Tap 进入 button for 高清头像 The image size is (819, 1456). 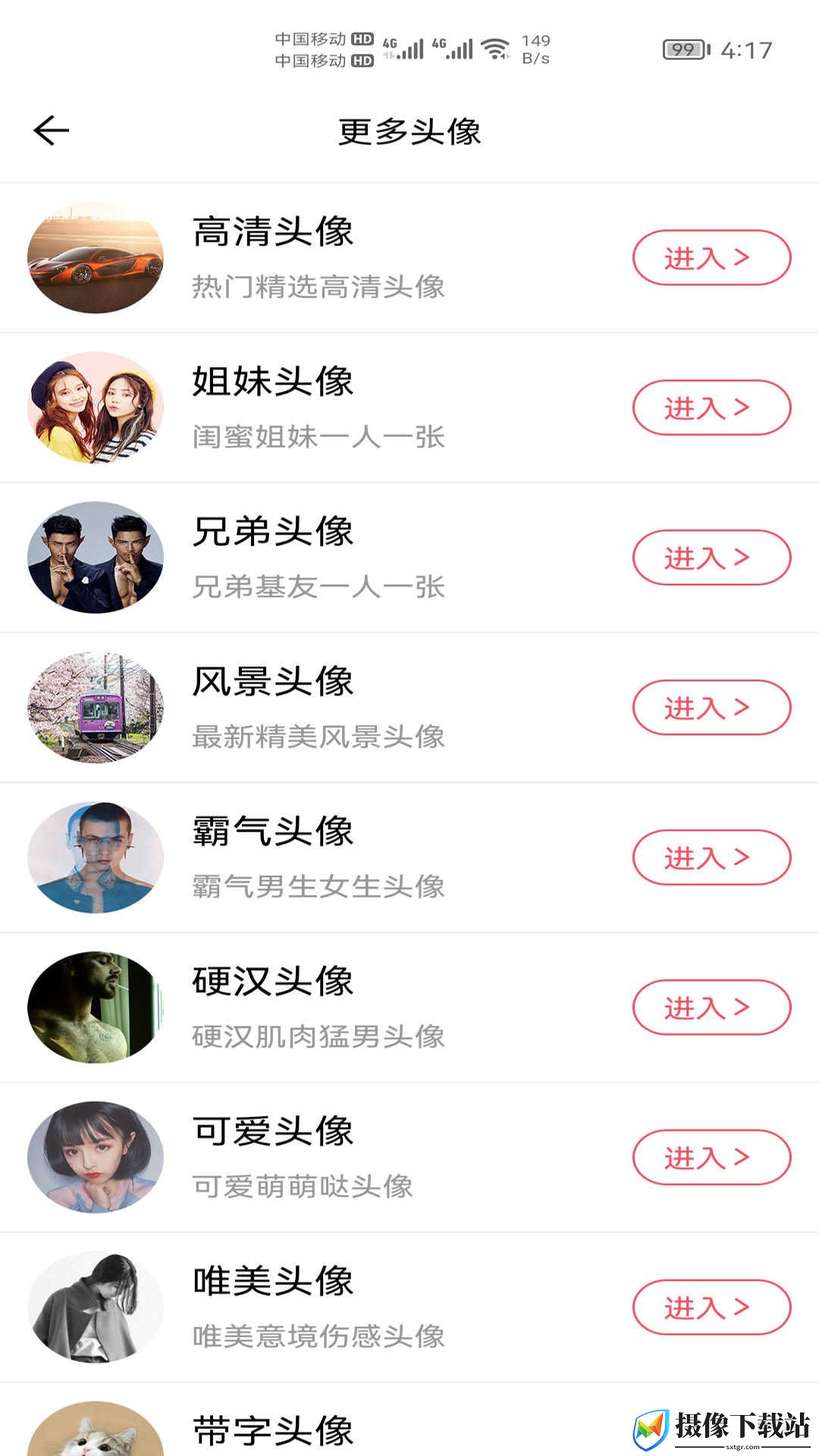711,258
